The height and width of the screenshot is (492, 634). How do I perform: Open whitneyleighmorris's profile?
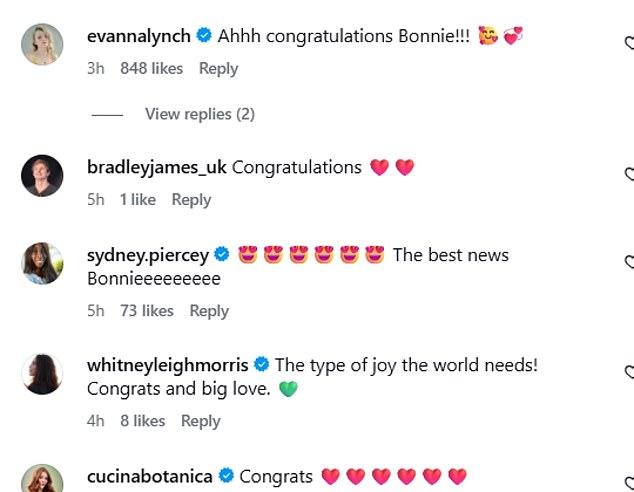point(168,365)
